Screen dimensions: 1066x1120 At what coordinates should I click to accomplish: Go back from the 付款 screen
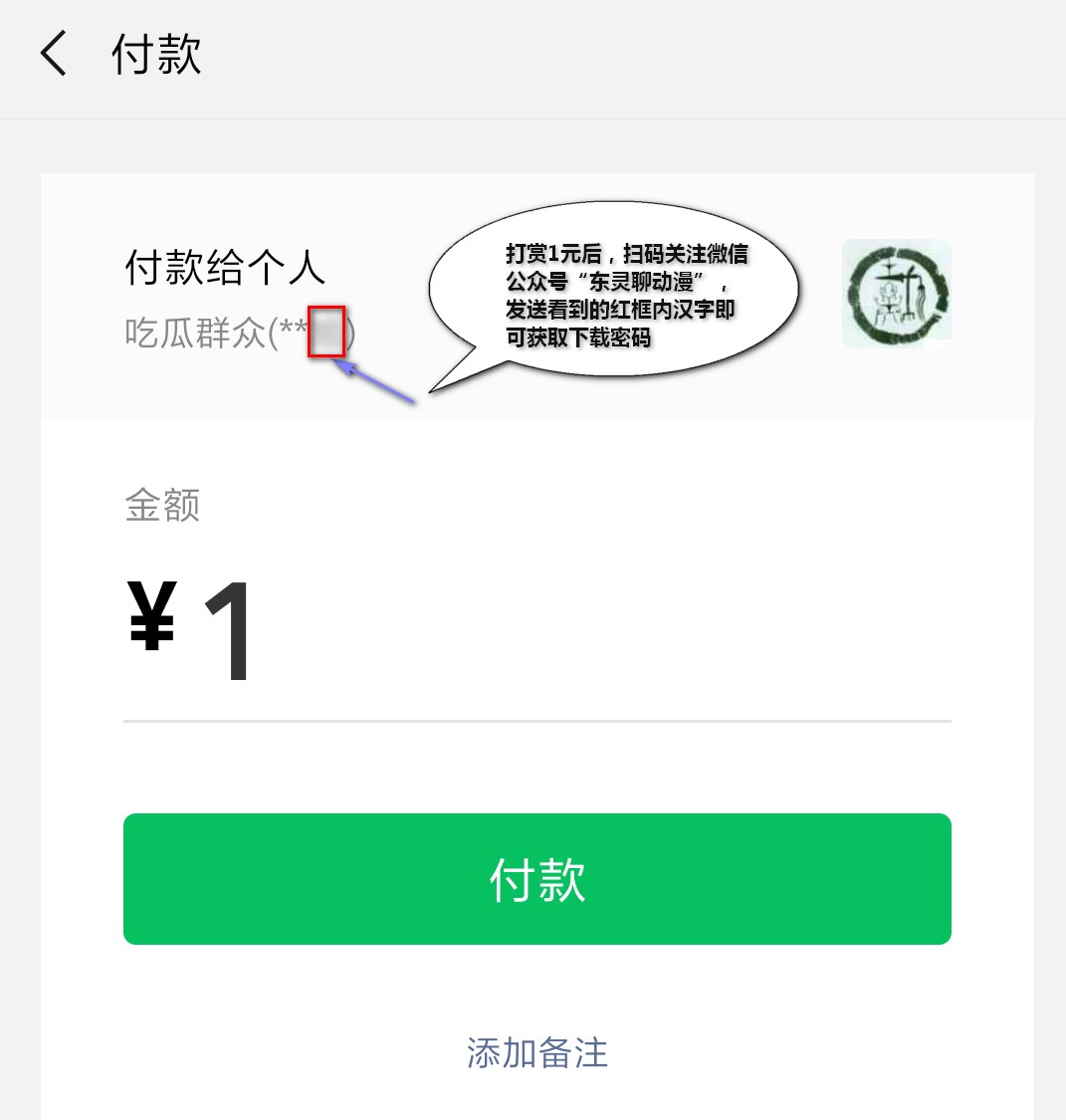point(54,54)
